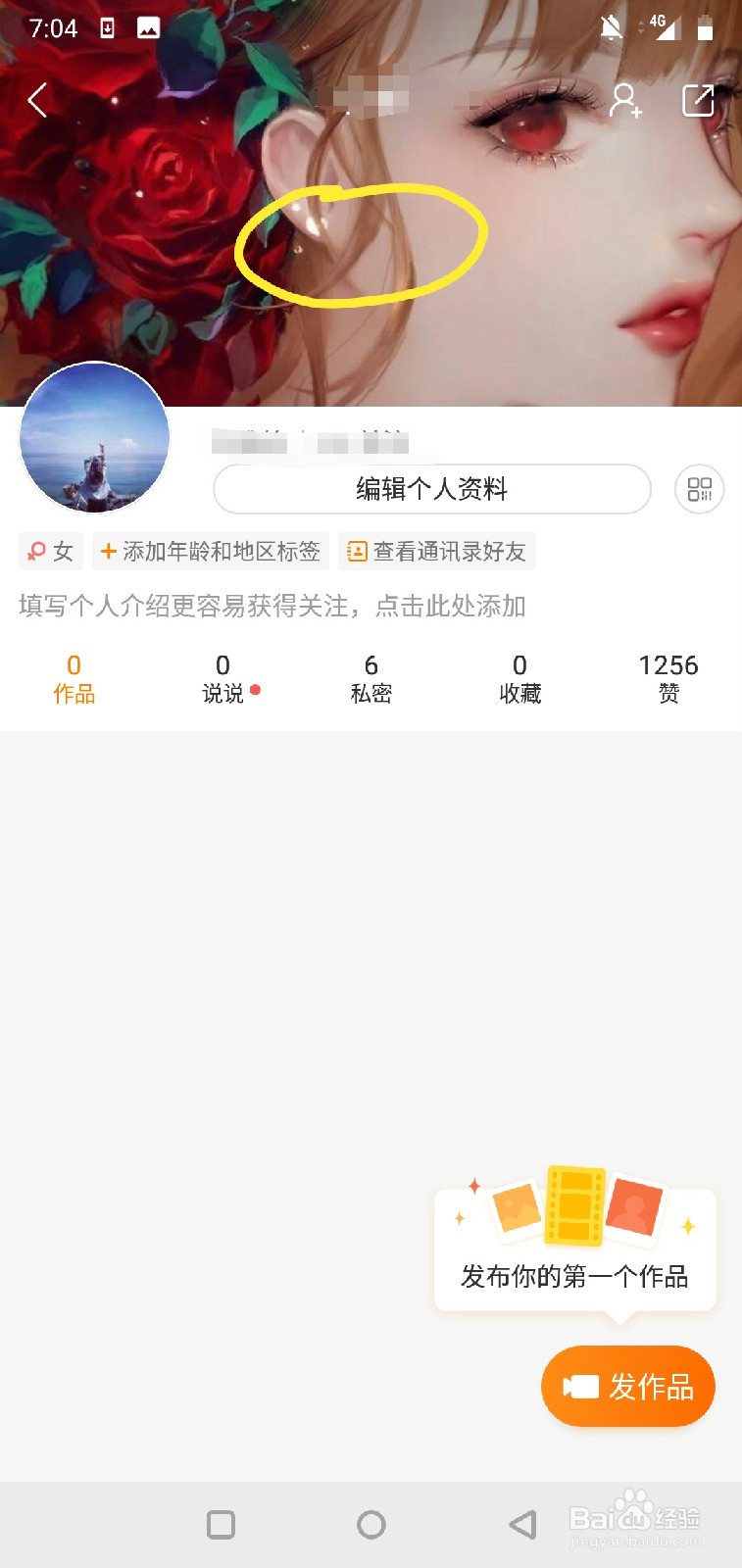Open the add friend icon
The image size is (742, 1568).
(x=624, y=100)
